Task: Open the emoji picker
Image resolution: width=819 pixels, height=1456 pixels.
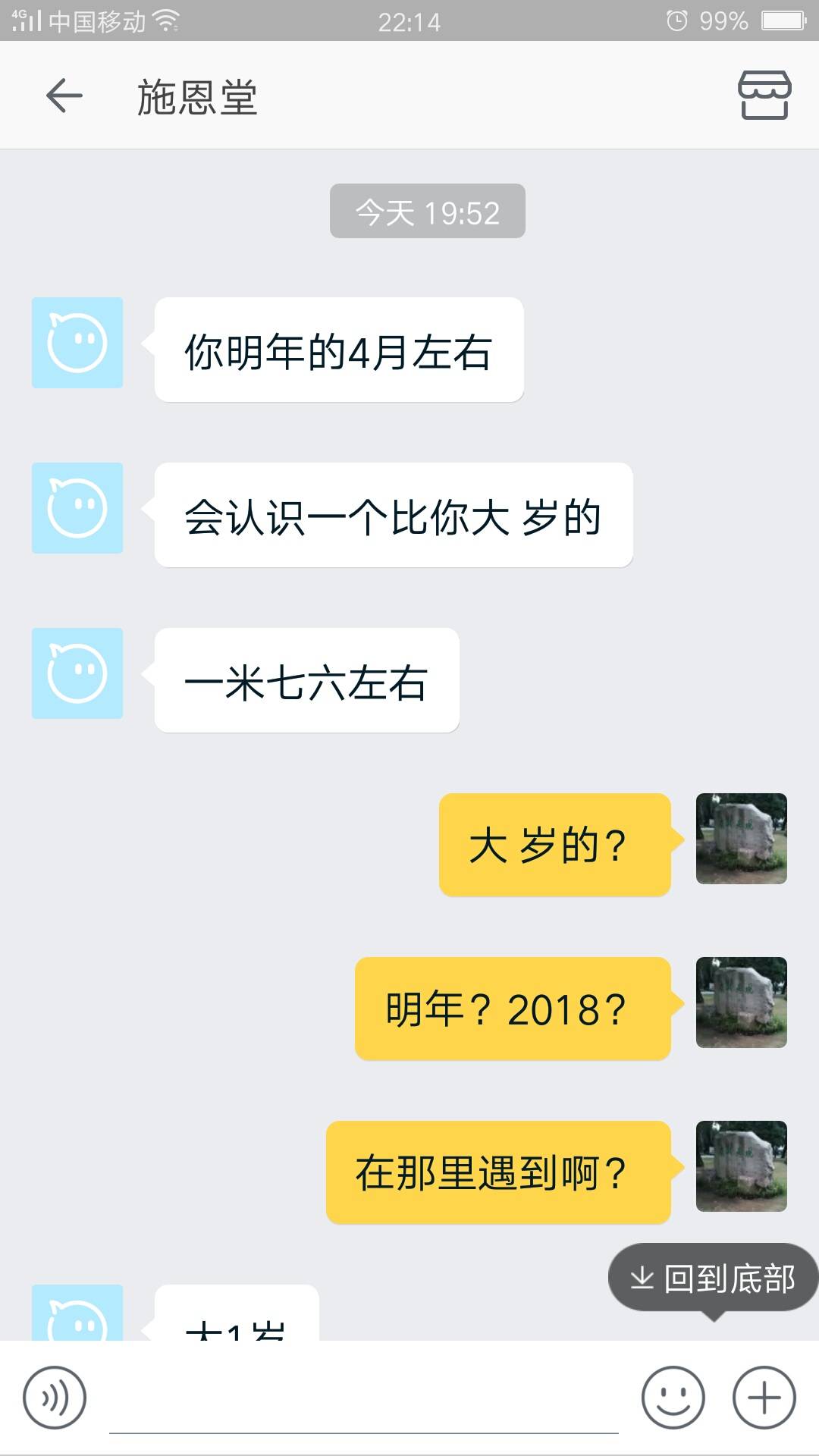Action: [673, 1397]
